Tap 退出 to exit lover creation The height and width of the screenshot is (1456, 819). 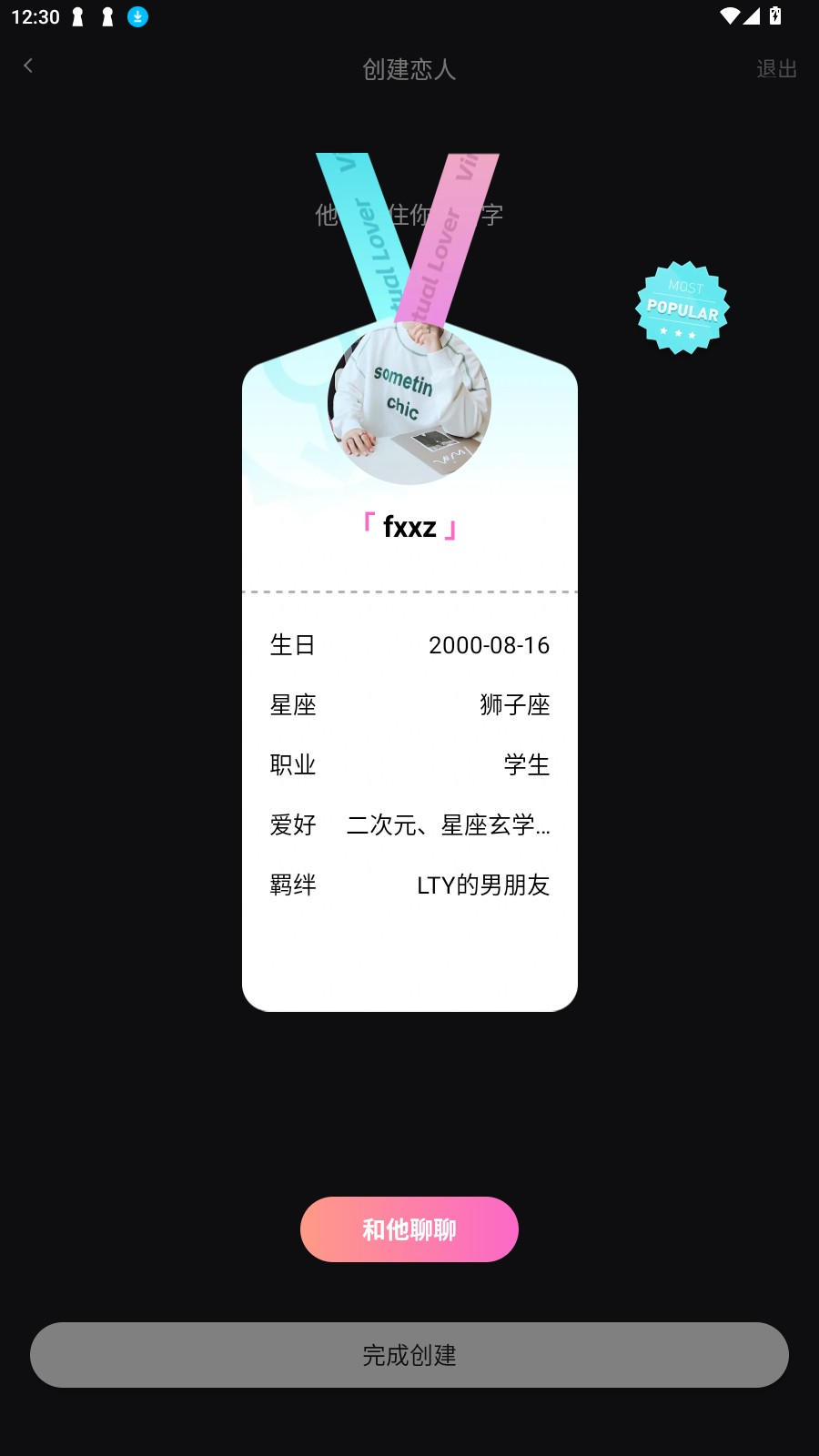pos(776,69)
